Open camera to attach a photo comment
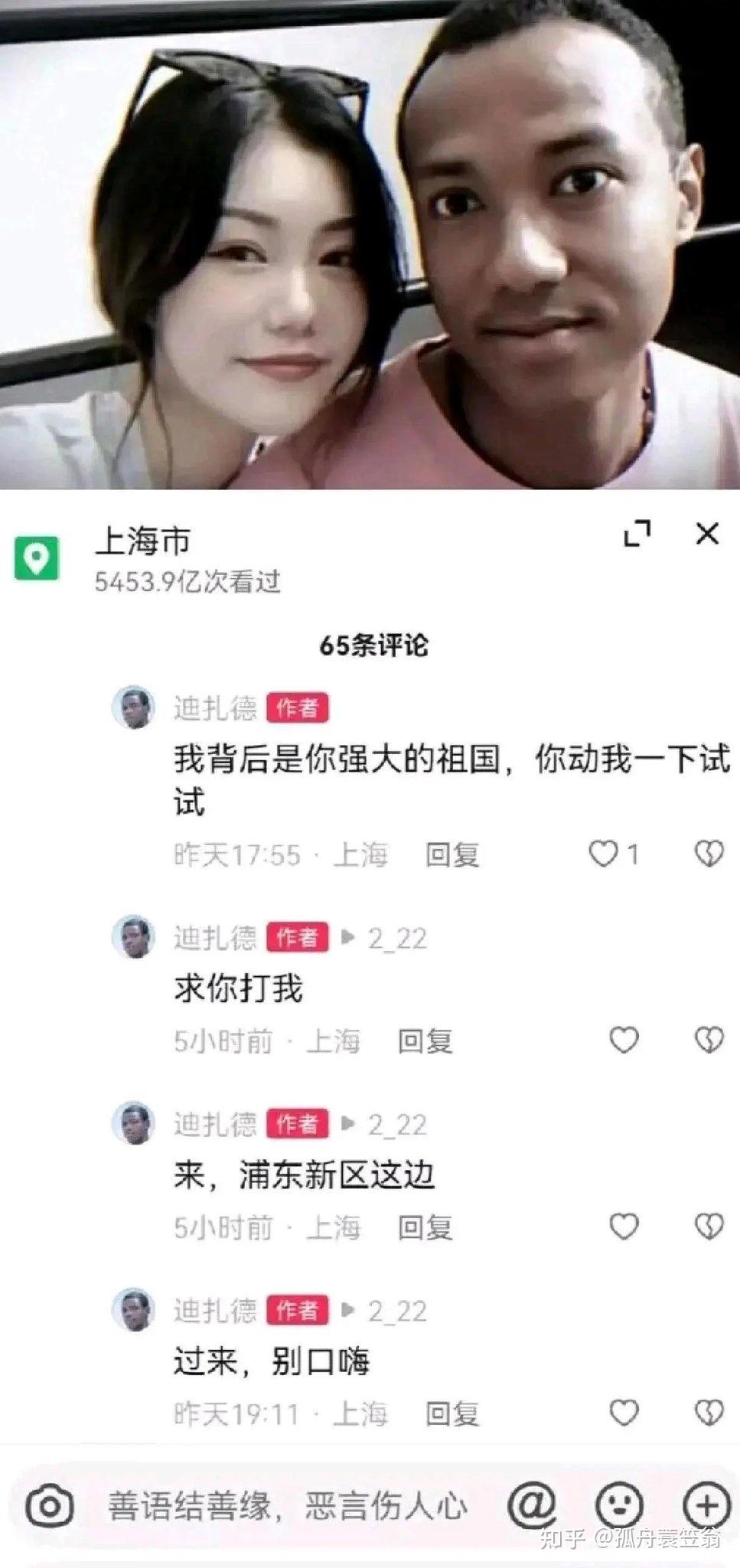The image size is (740, 1568). [x=50, y=1507]
